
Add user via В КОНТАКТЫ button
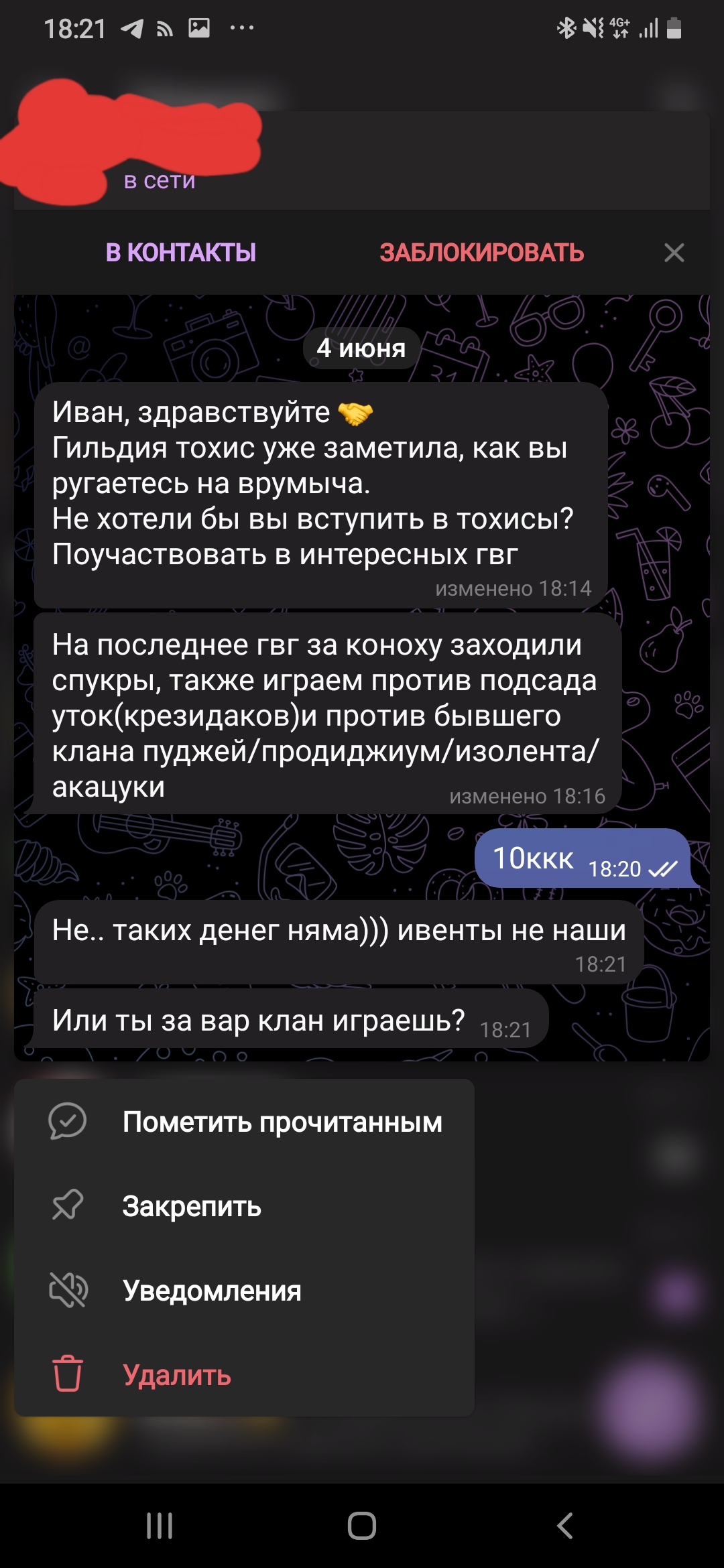click(x=180, y=253)
